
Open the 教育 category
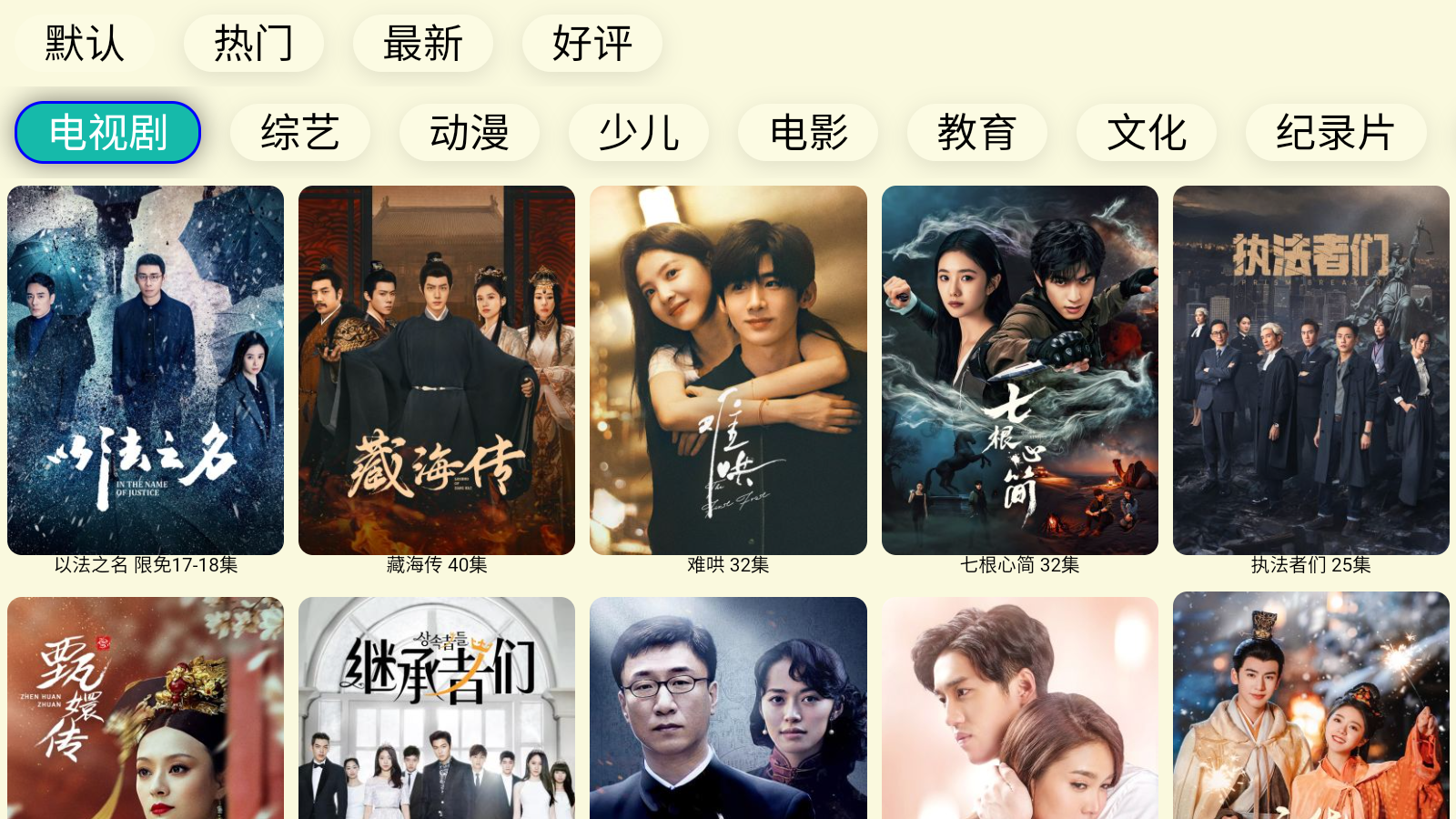pyautogui.click(x=977, y=133)
